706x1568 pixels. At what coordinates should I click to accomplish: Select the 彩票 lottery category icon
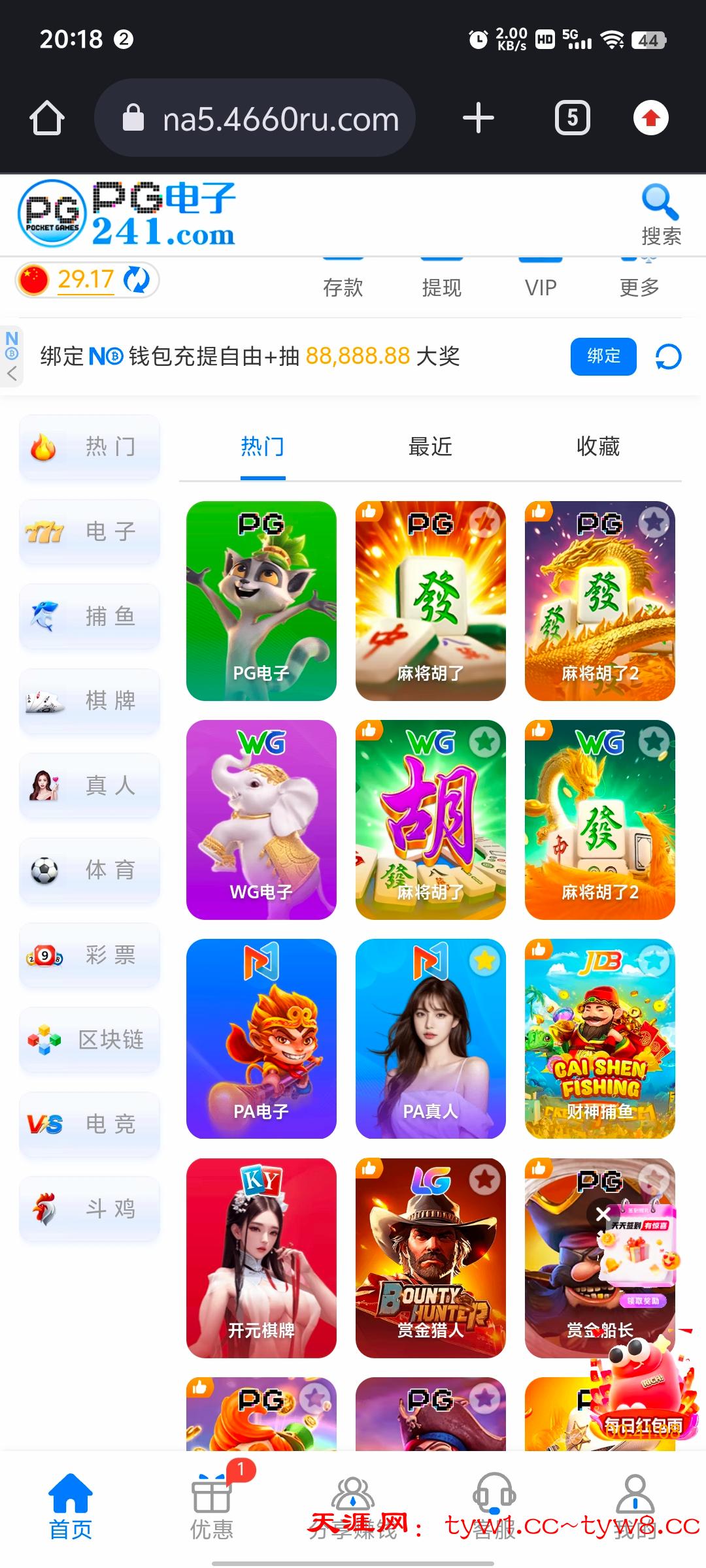coord(46,956)
